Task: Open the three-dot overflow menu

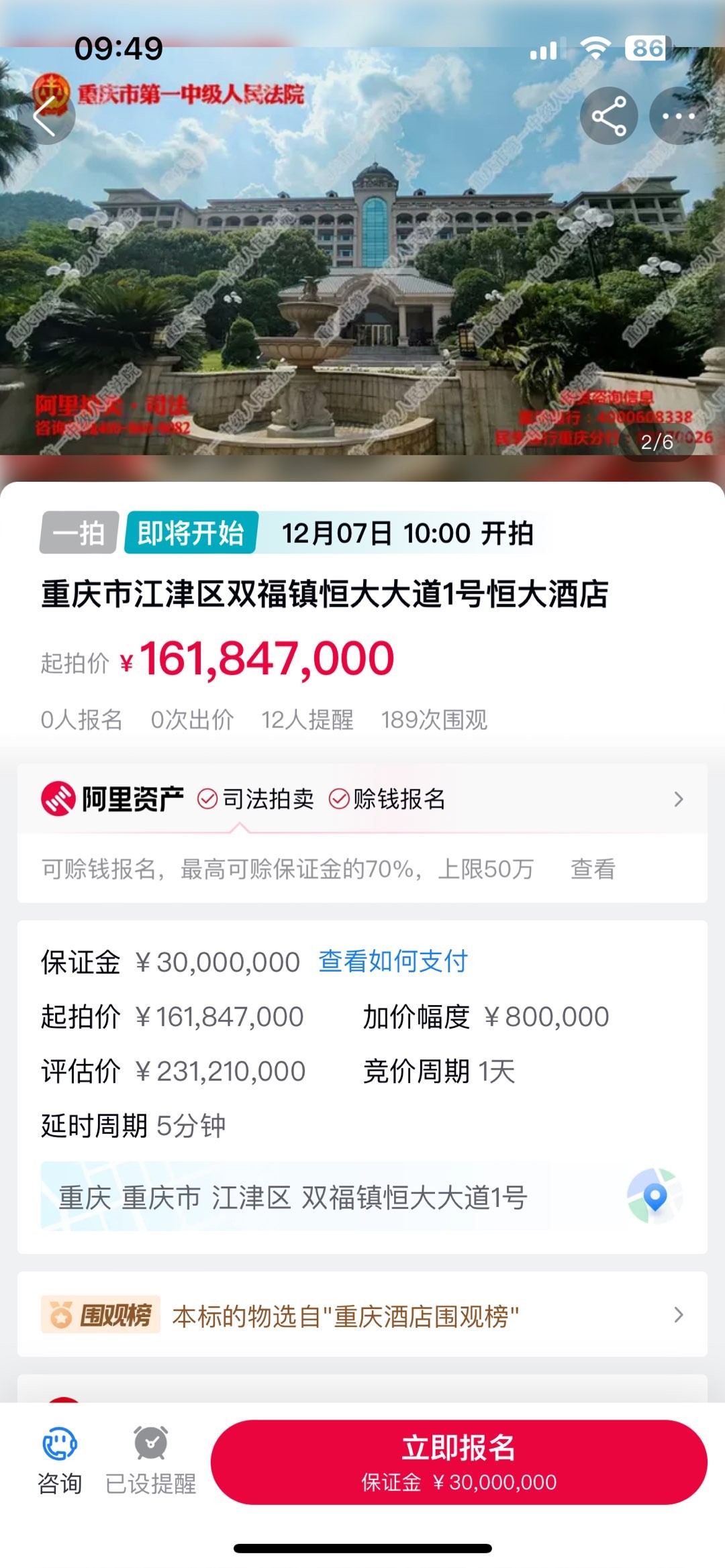Action: pos(678,116)
